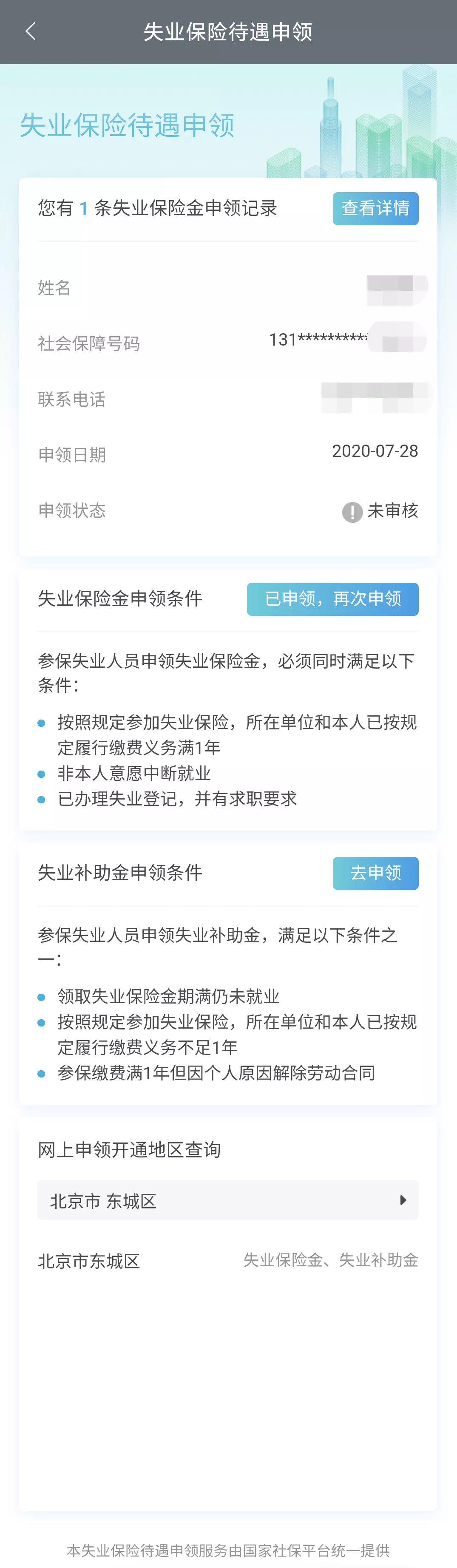Tap 去申领 for unemployment subsidy
457x1568 pixels.
[375, 873]
